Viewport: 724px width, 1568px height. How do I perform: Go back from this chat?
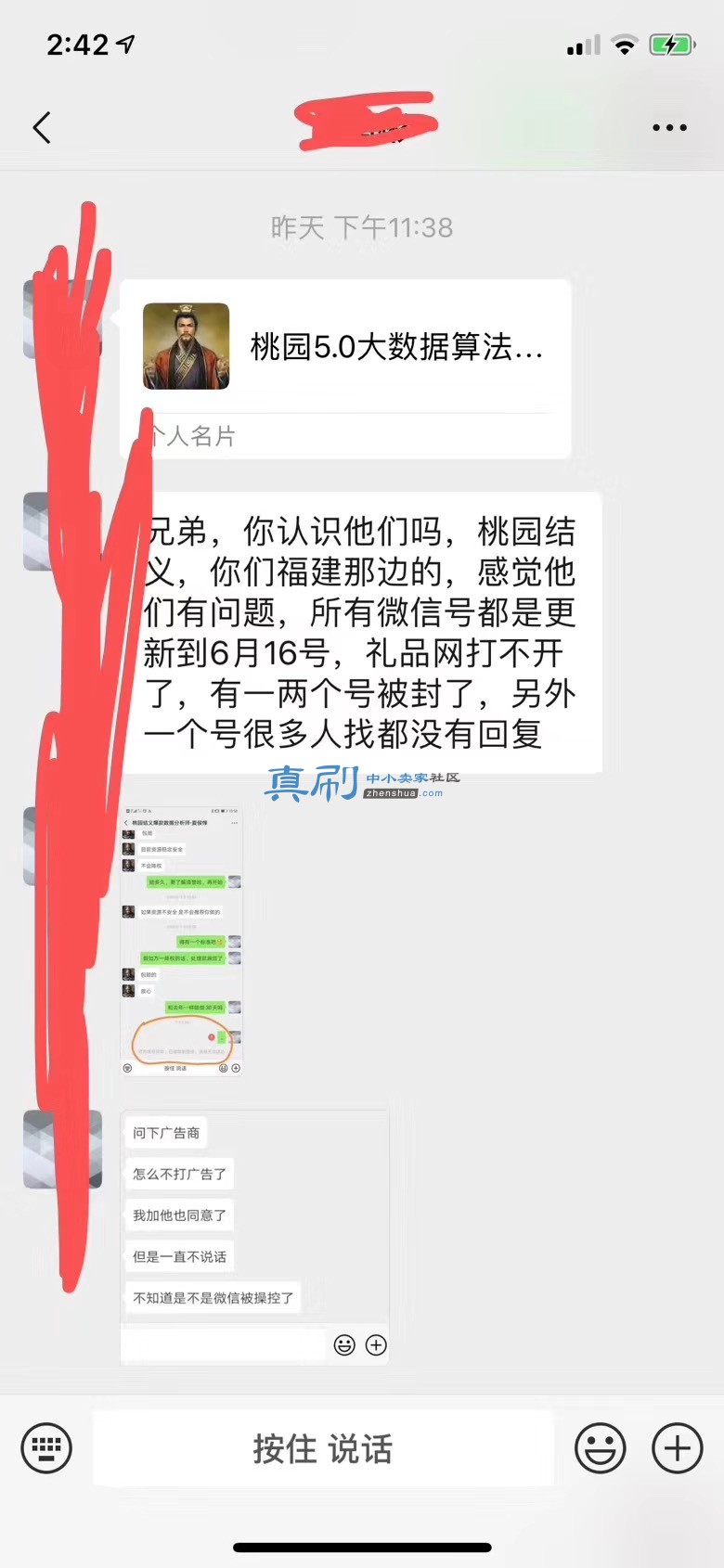pyautogui.click(x=42, y=128)
